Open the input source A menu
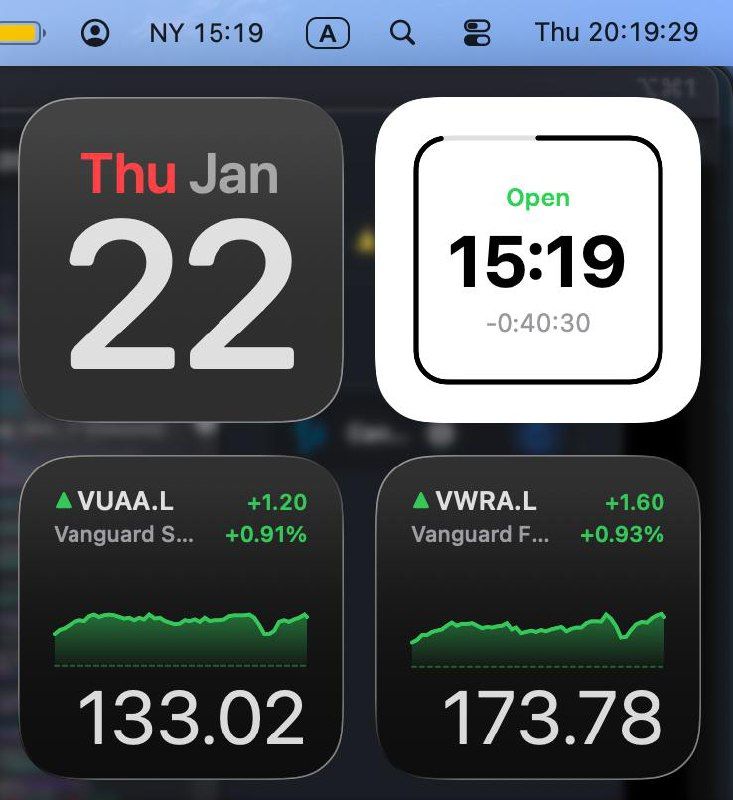The height and width of the screenshot is (800, 733). point(327,34)
